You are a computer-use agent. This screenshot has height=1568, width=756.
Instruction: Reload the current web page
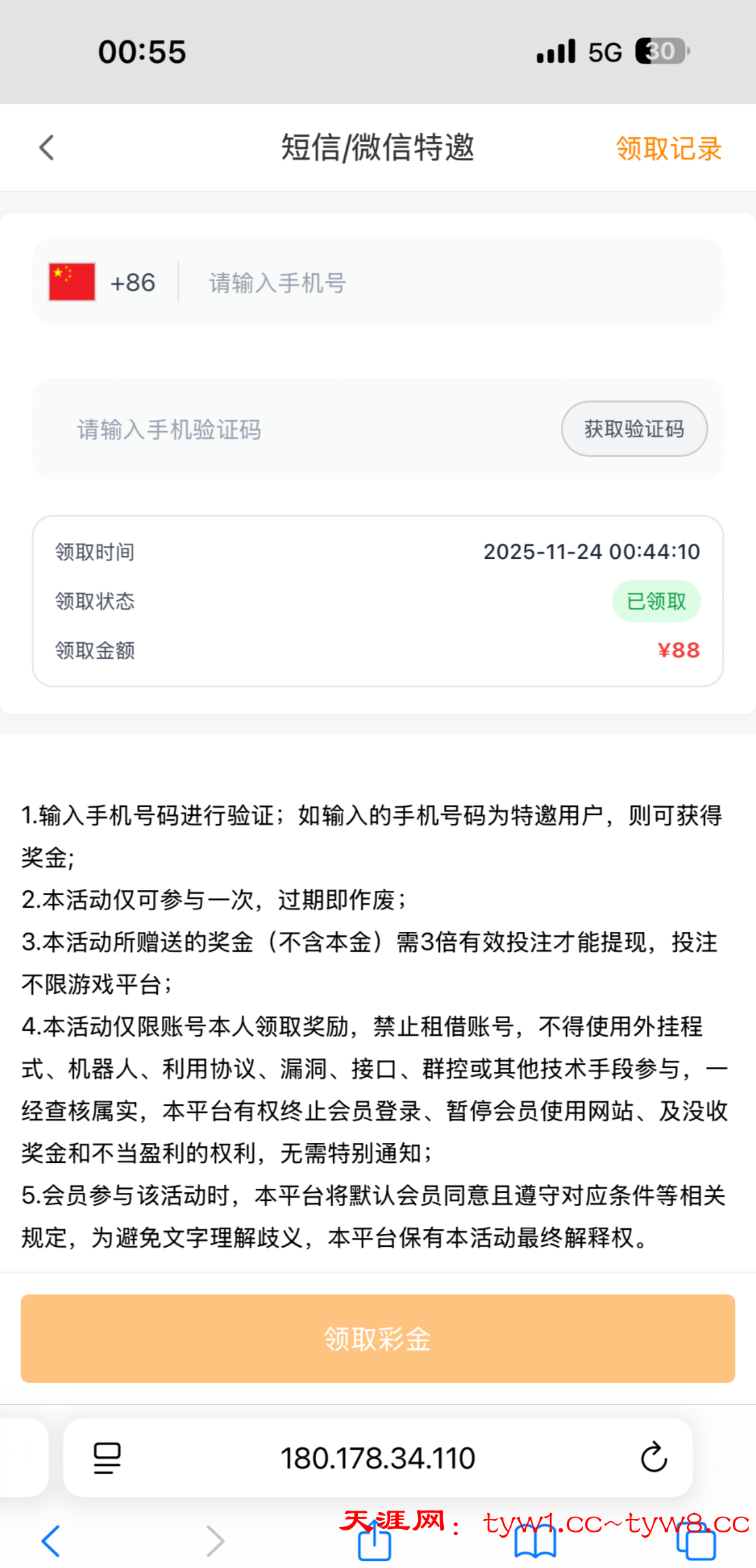(x=654, y=1458)
